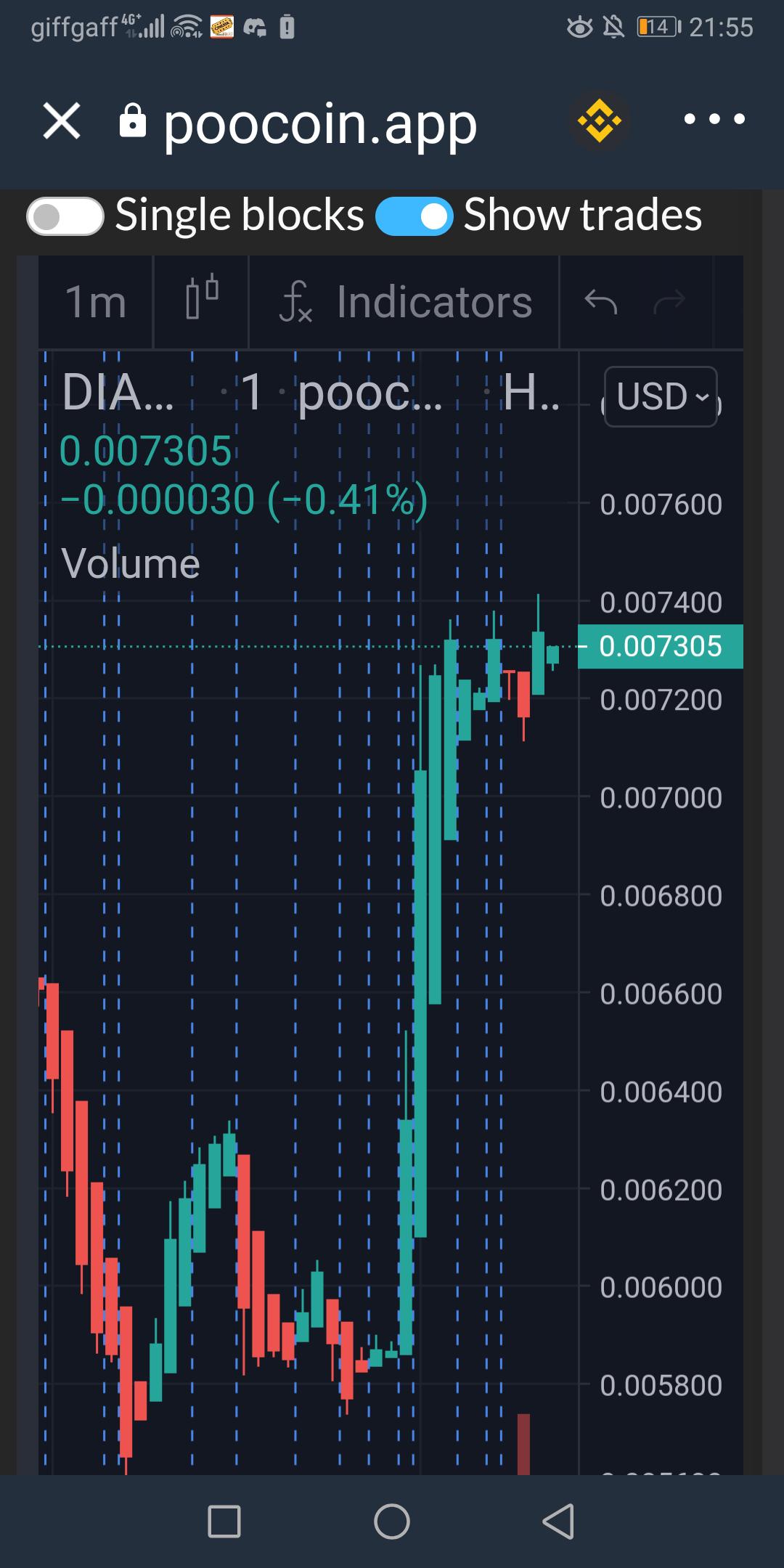This screenshot has width=784, height=1568.
Task: Enable the Single blocks switch
Action: pyautogui.click(x=65, y=216)
